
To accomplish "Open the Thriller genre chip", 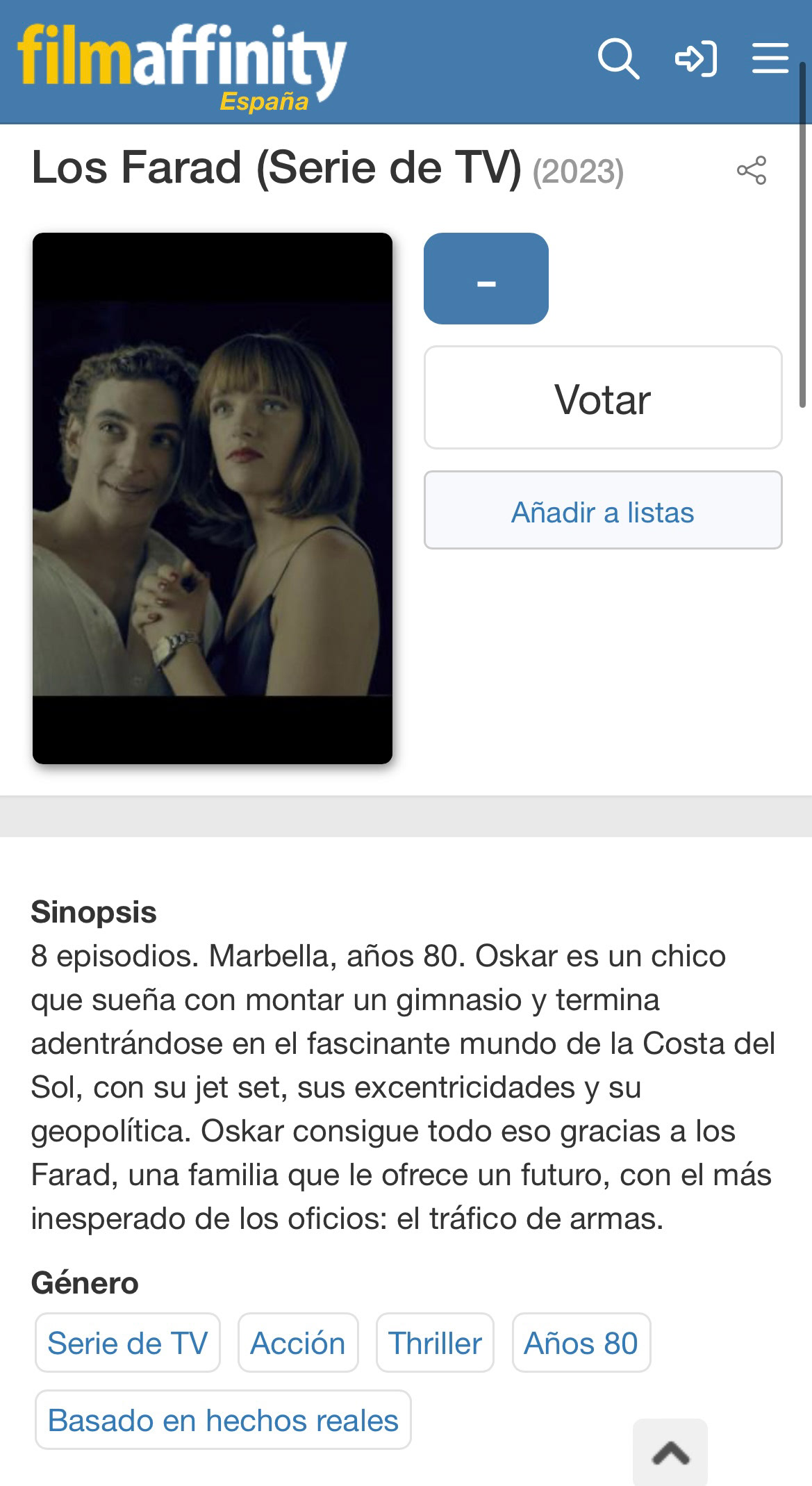I will pyautogui.click(x=435, y=1343).
